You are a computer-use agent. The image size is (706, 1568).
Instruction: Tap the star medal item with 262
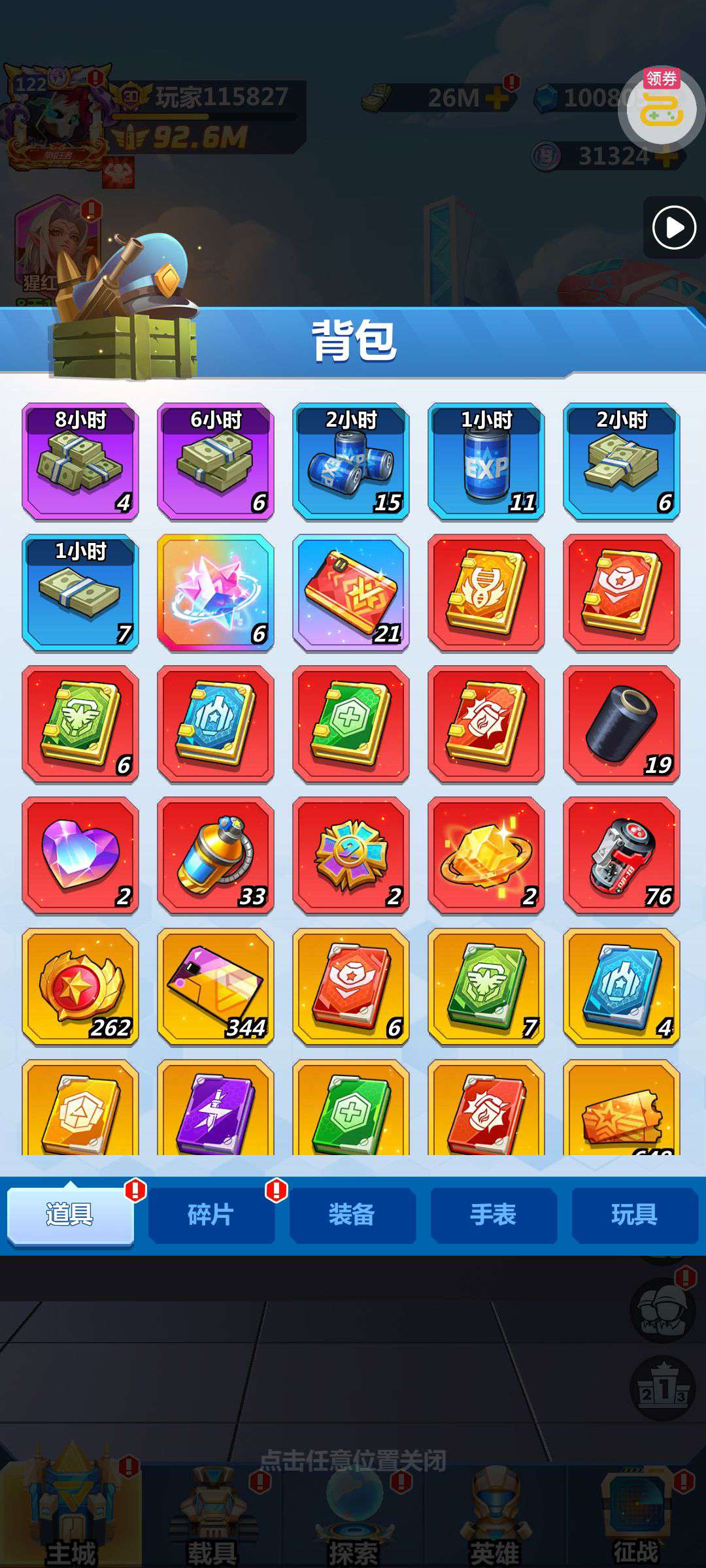[x=80, y=987]
